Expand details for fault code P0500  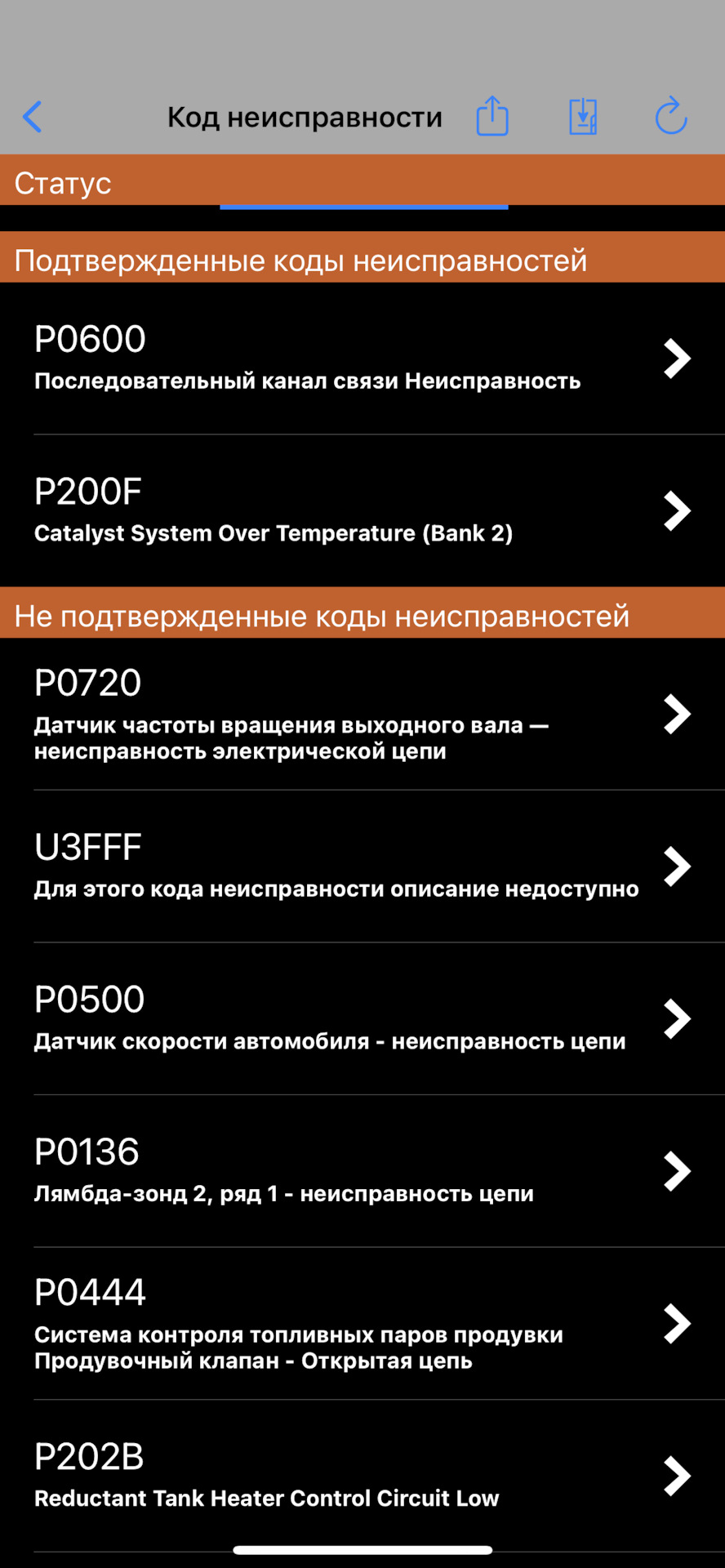676,1018
